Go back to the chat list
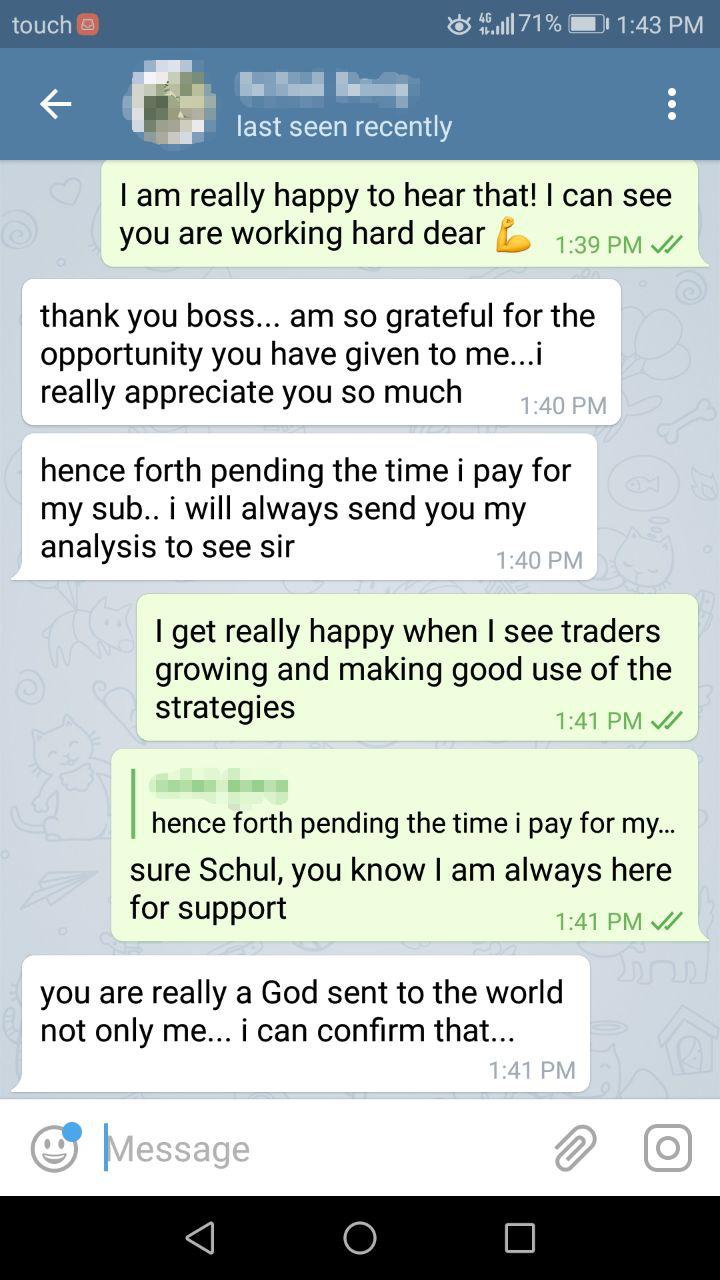 [55, 104]
